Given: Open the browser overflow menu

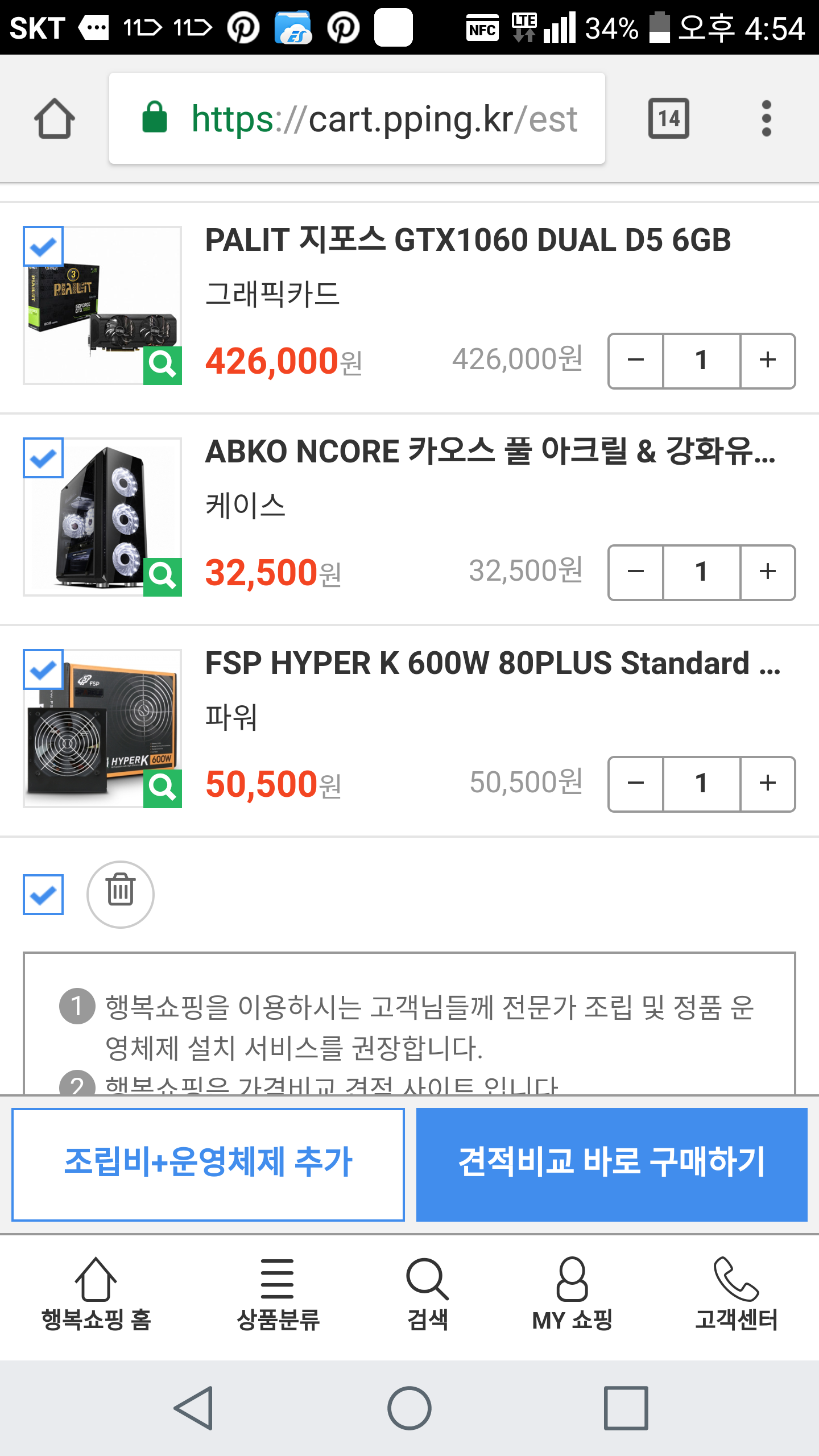Looking at the screenshot, I should coord(766,118).
